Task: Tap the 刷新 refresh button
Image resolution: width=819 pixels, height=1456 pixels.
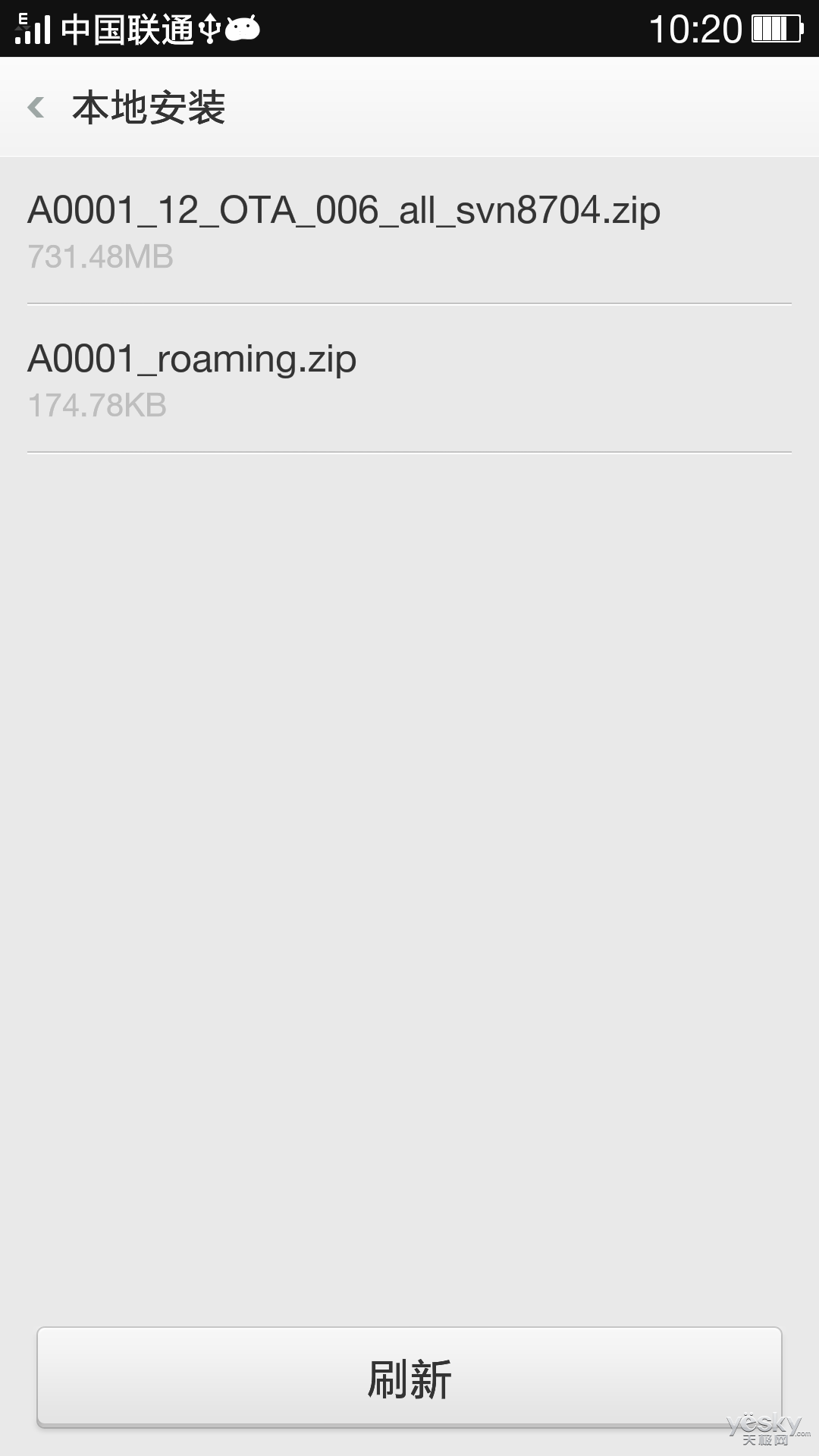Action: [409, 1377]
